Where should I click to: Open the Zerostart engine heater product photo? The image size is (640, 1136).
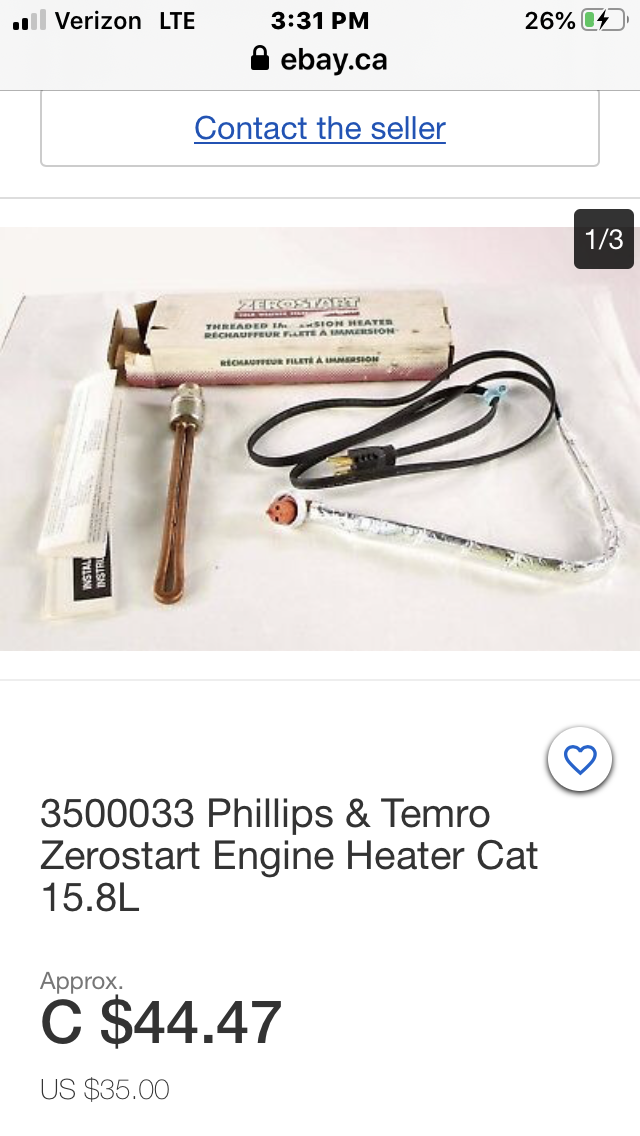coord(320,440)
